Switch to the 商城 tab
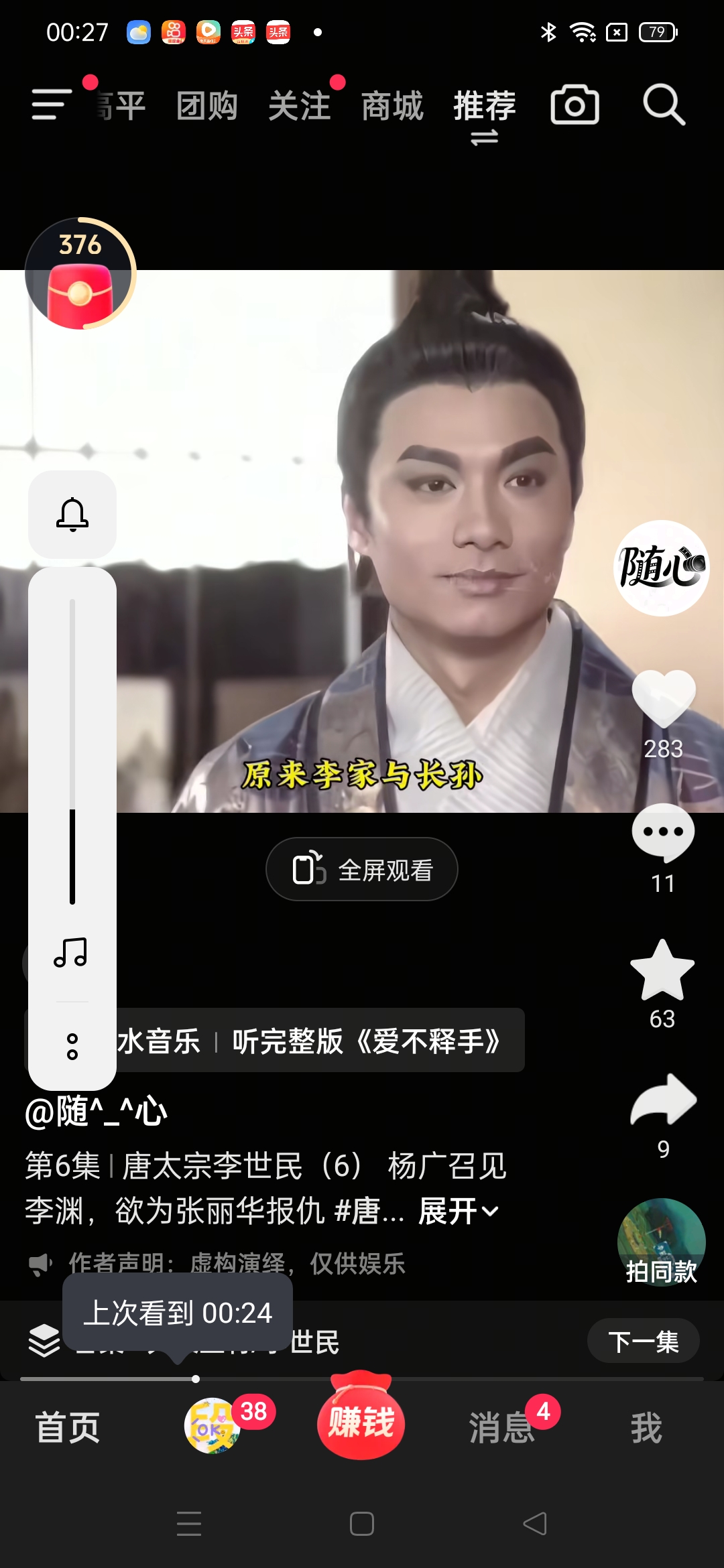The image size is (724, 1568). click(392, 106)
